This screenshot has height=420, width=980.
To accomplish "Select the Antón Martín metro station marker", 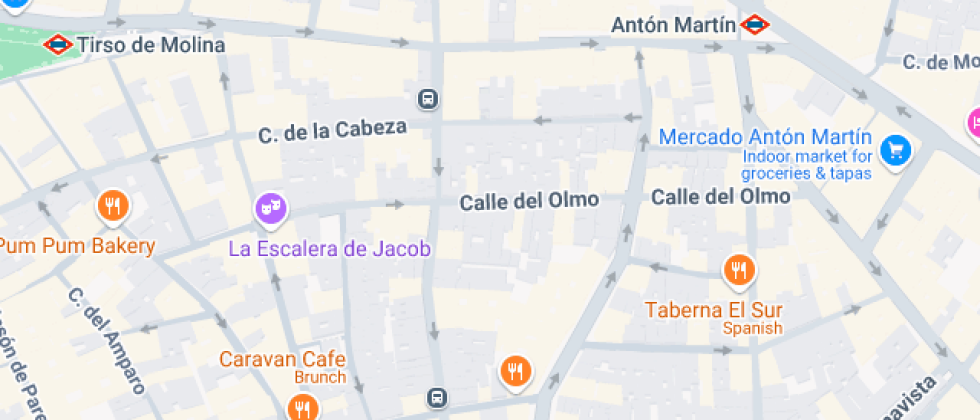I will (x=754, y=24).
